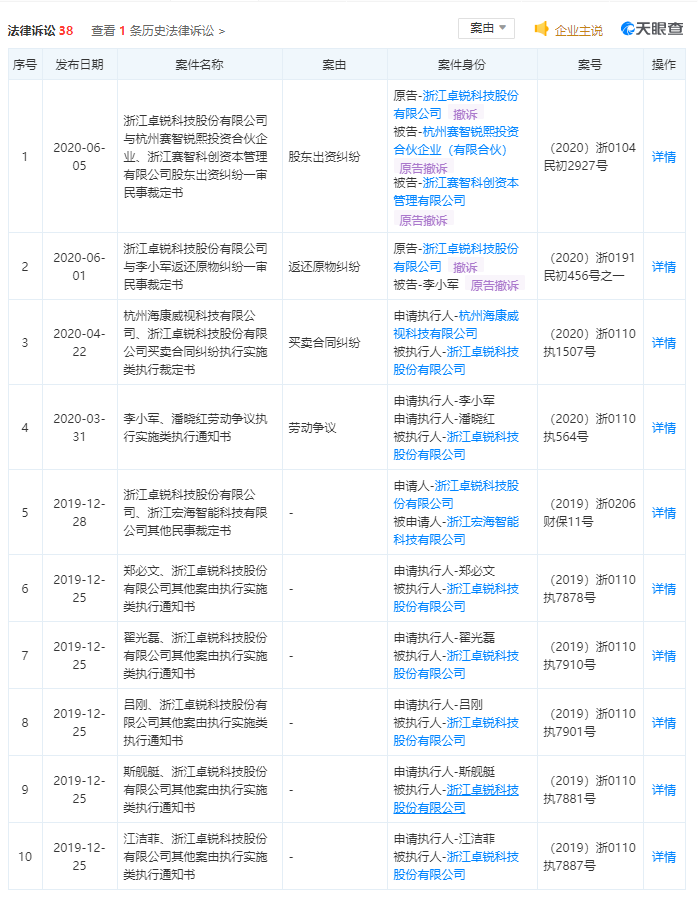698x904 pixels.
Task: View 详情 of case 浙0110执564号
Action: pos(664,428)
